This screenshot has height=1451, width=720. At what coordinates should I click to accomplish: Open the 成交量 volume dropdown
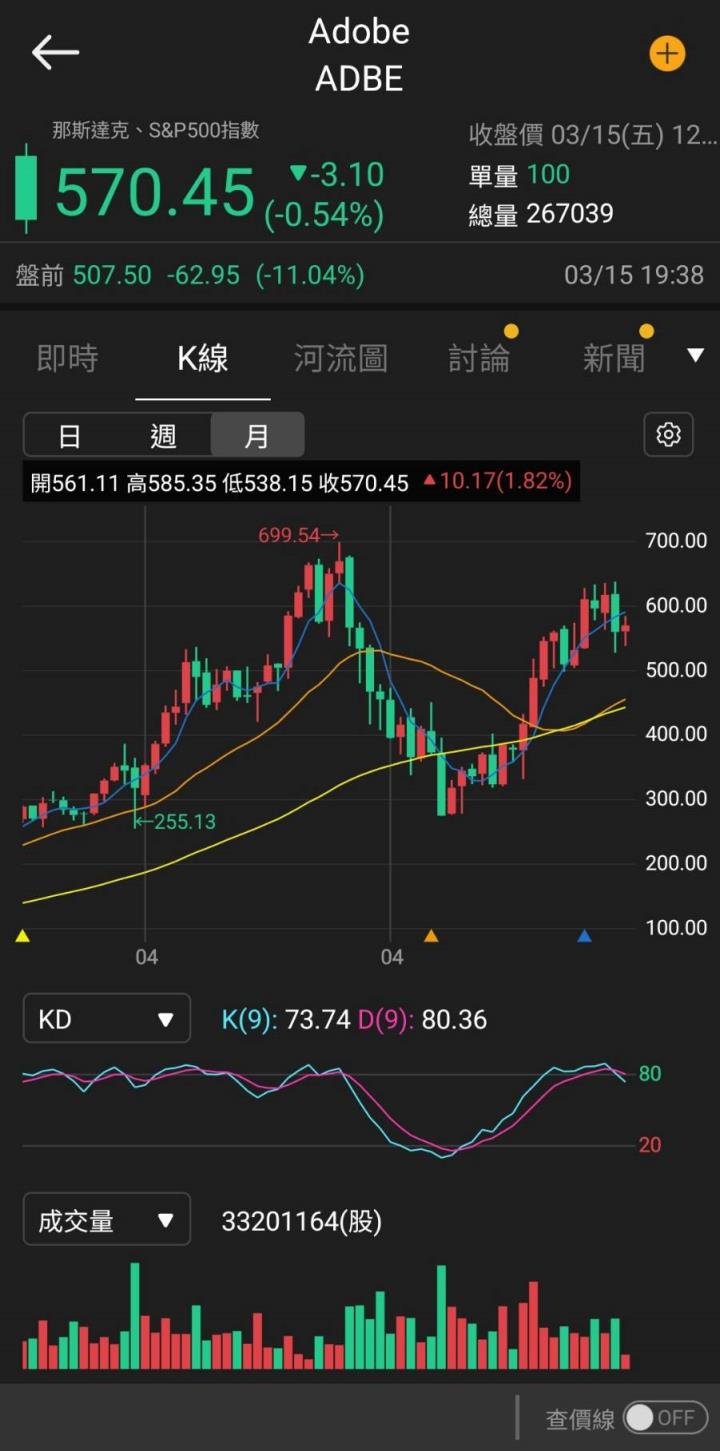(106, 1219)
